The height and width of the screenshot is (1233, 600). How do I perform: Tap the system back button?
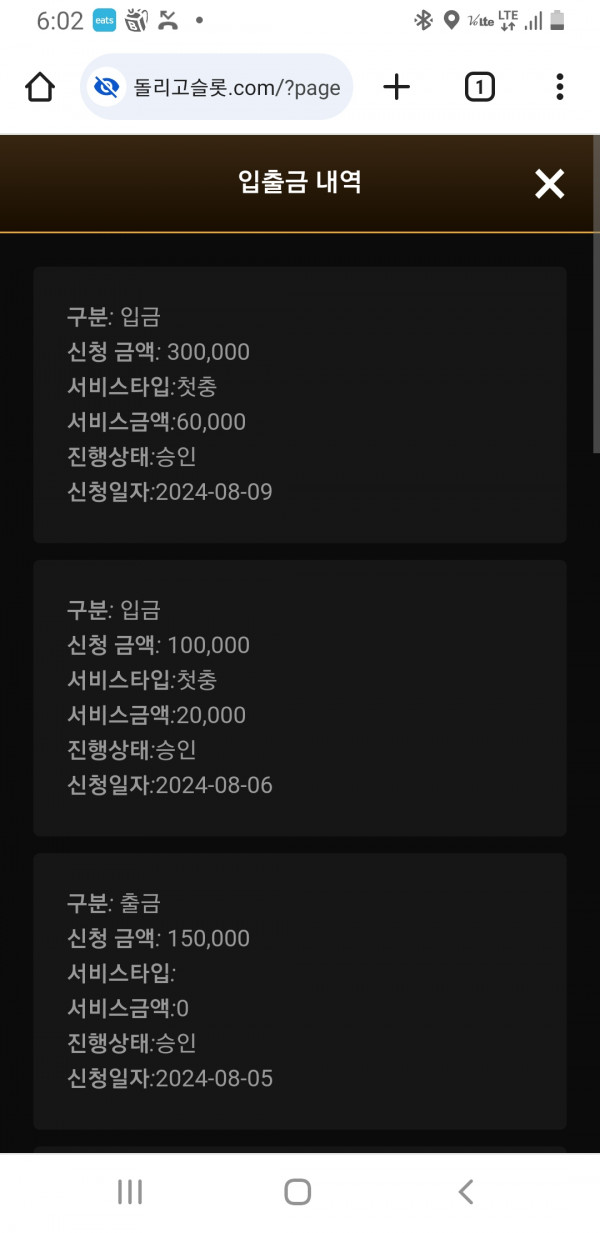465,1191
